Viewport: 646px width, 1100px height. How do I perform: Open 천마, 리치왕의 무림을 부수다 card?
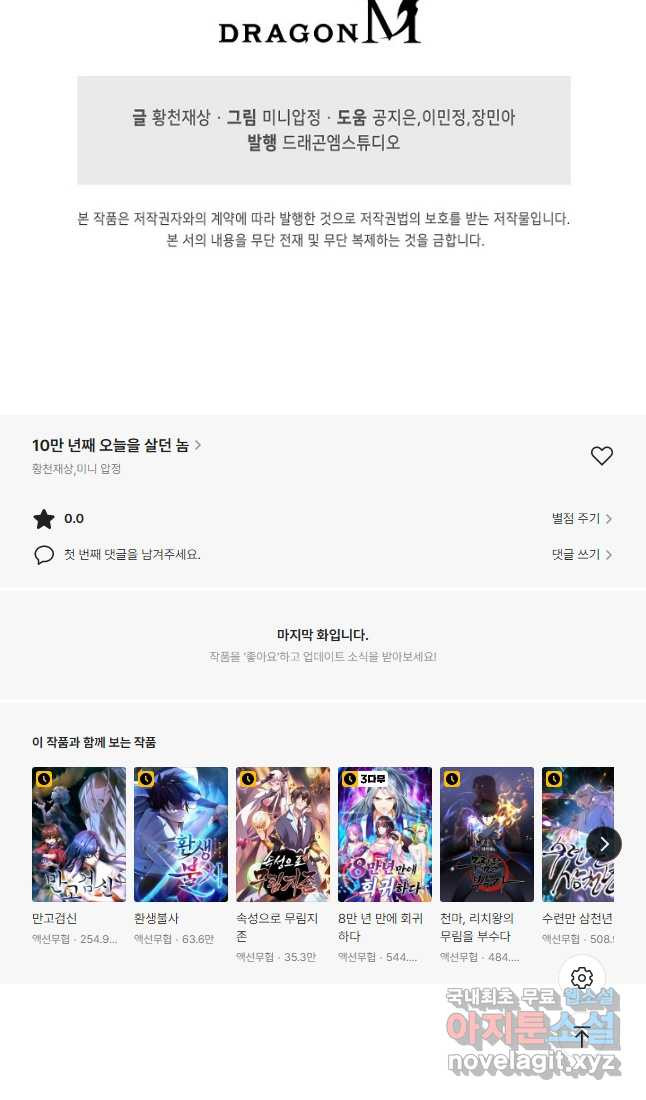click(x=487, y=835)
